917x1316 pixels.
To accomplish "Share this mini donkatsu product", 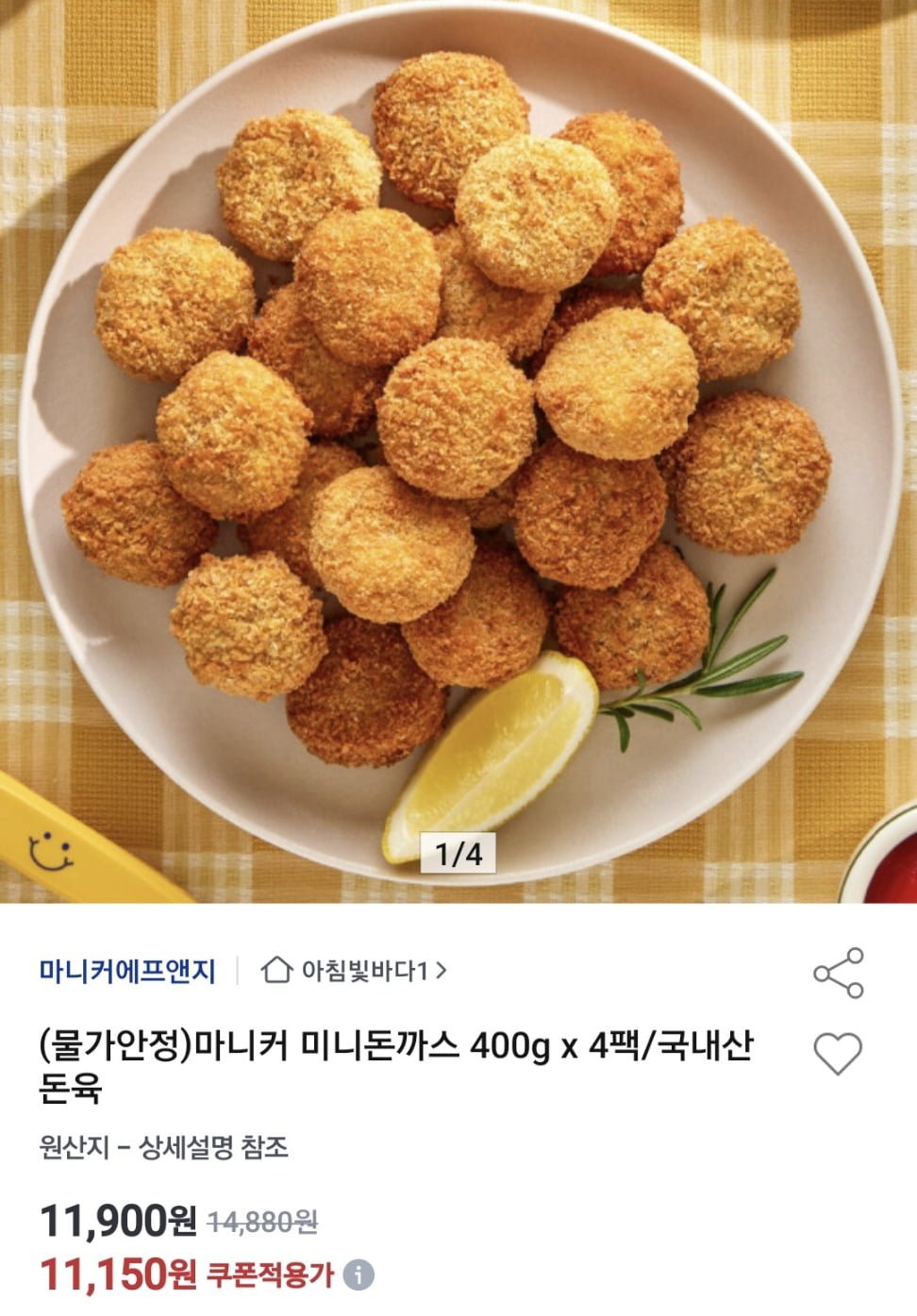I will pyautogui.click(x=838, y=973).
